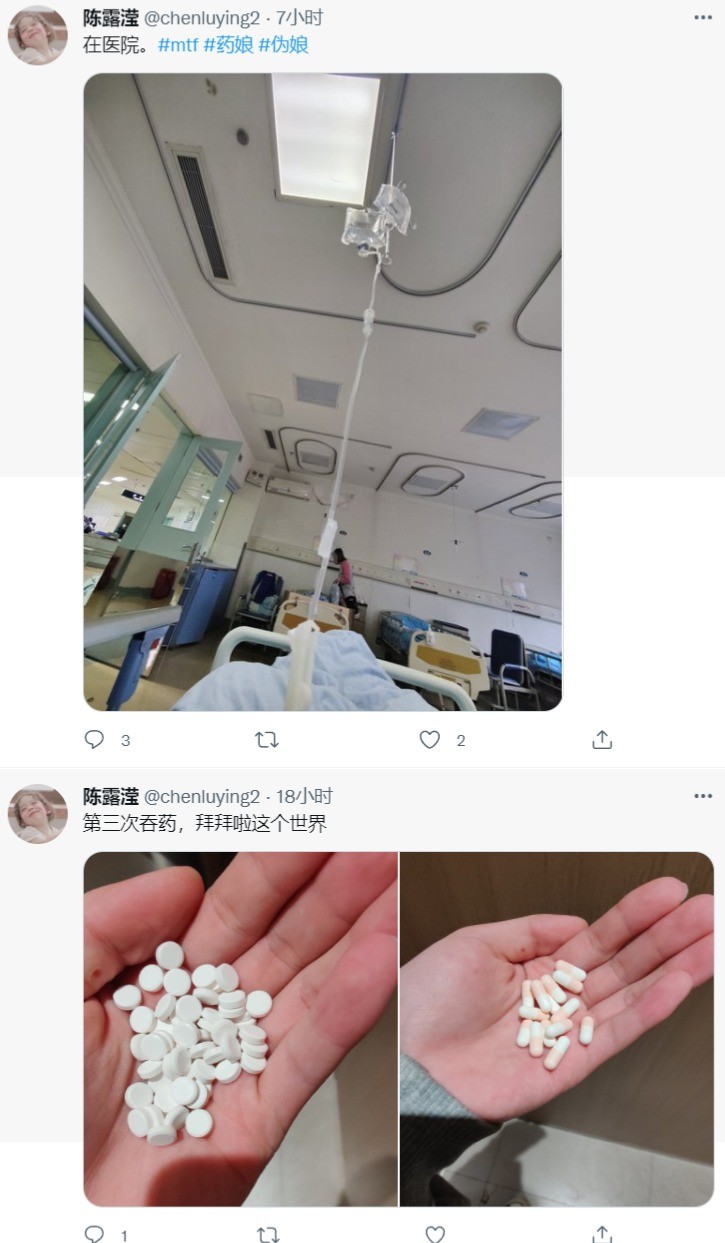Open the photo of capsules in a palm
725x1243 pixels.
(x=557, y=1028)
